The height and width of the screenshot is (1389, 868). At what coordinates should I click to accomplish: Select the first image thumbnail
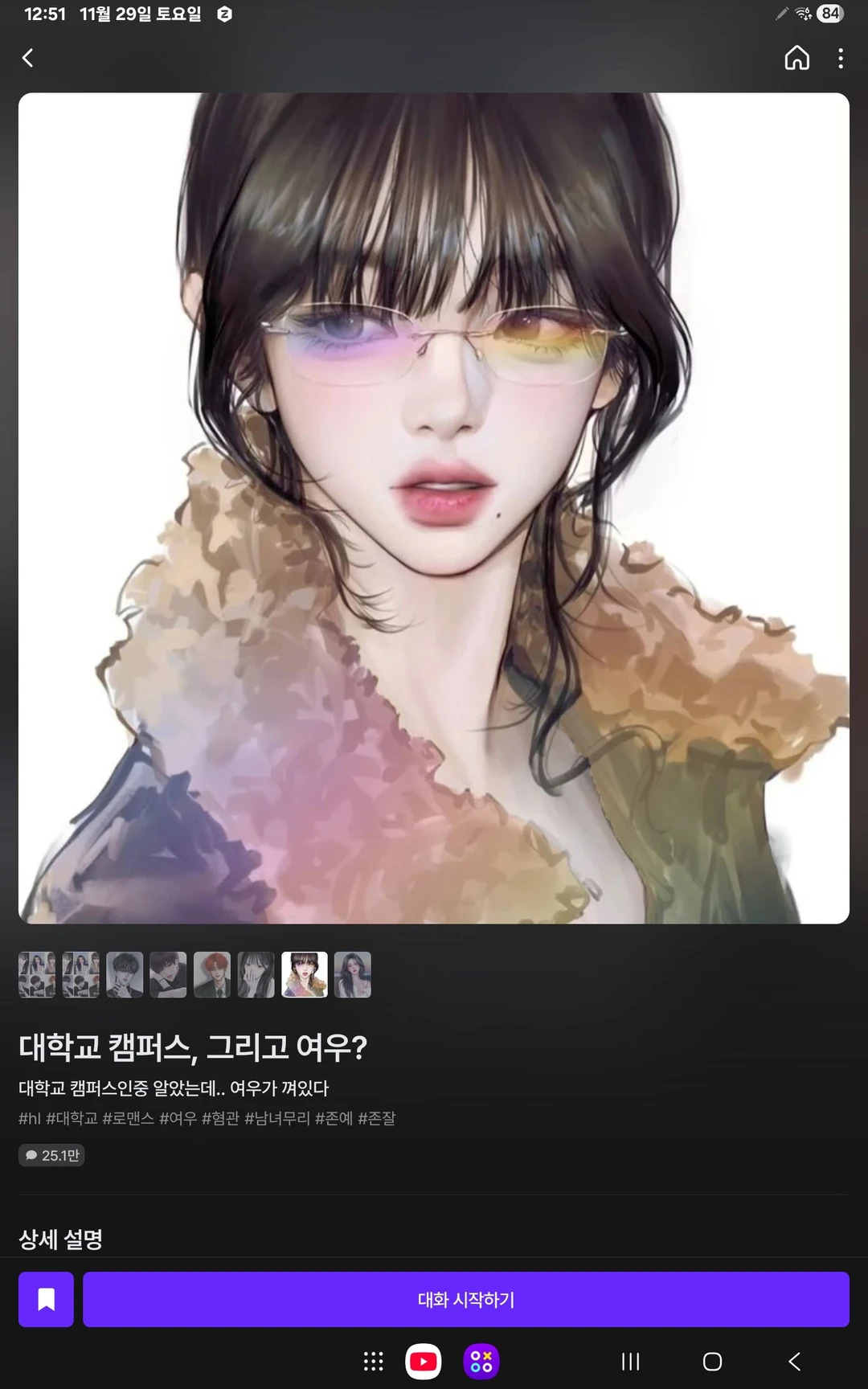(37, 975)
